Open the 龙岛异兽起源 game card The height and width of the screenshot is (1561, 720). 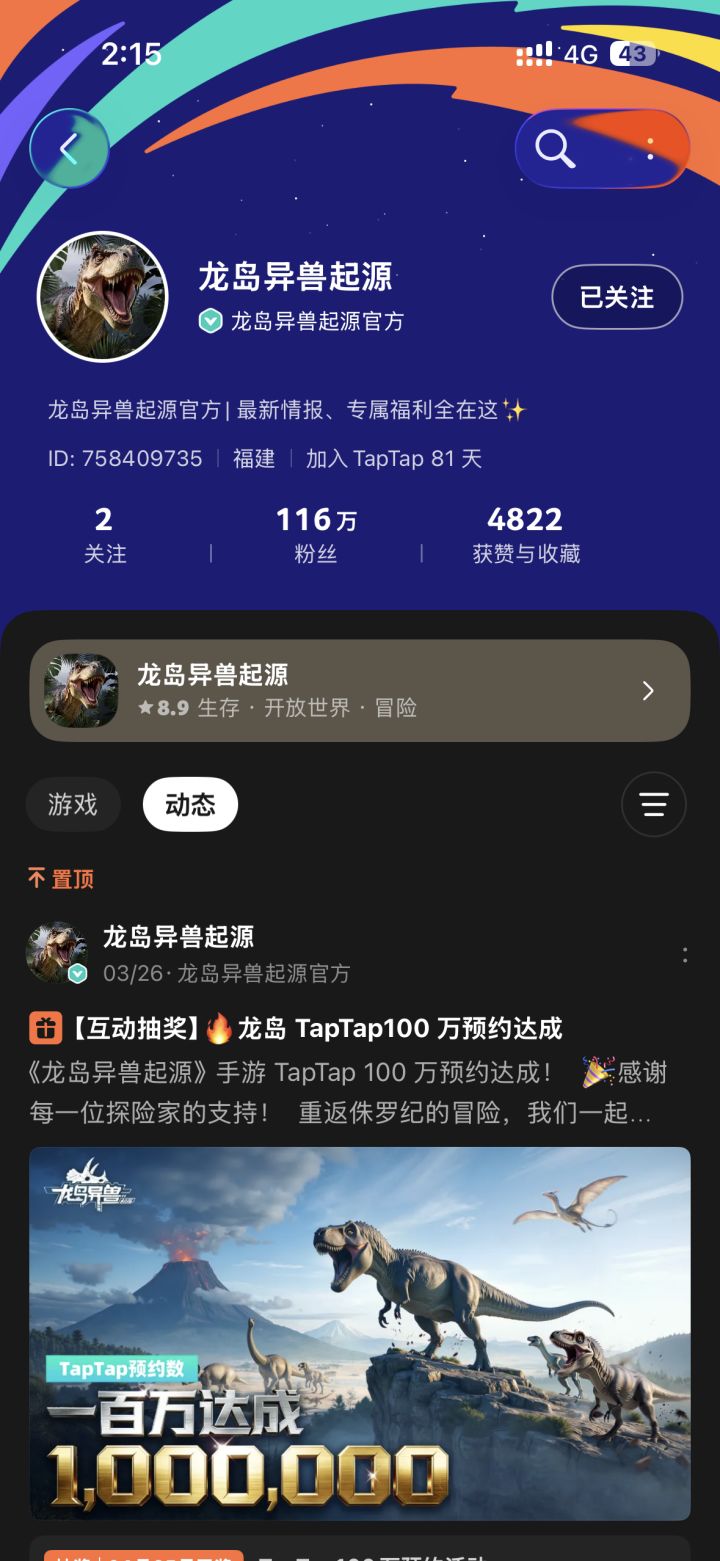pyautogui.click(x=360, y=691)
